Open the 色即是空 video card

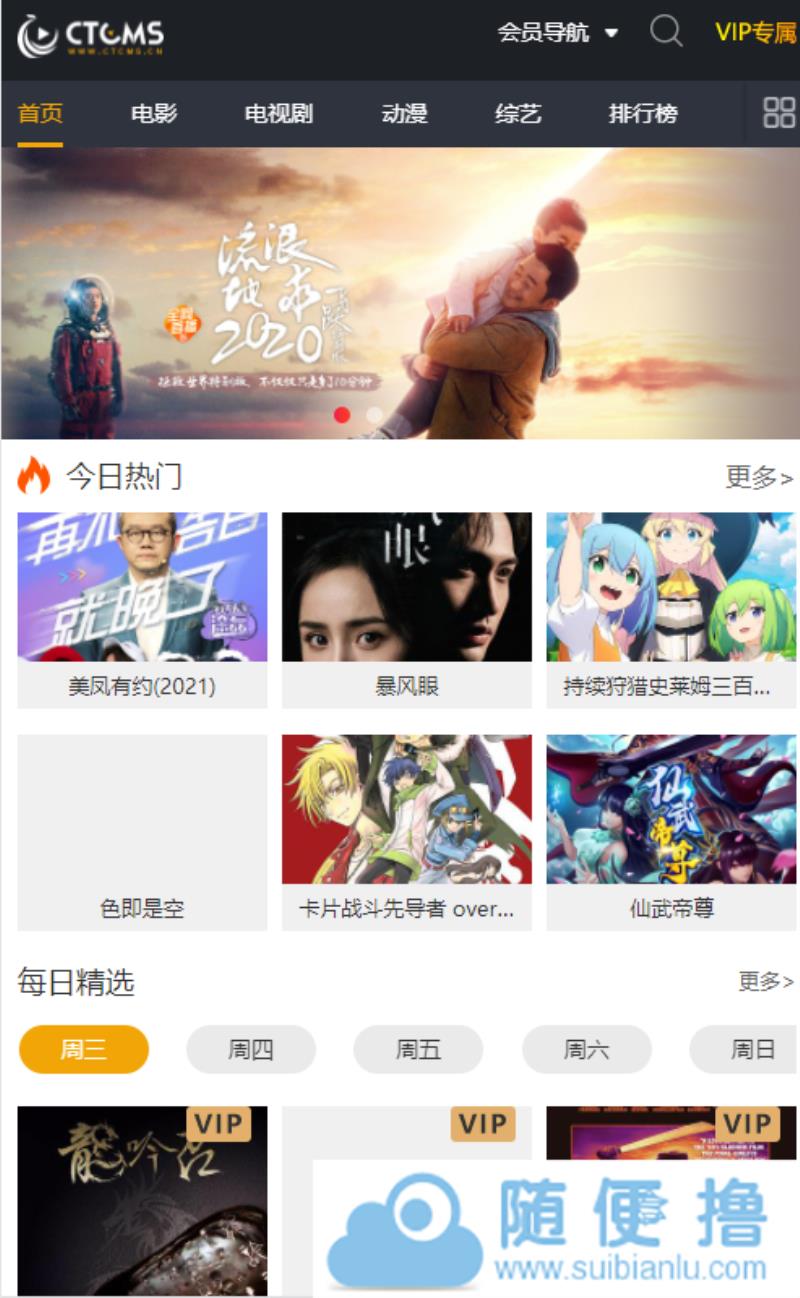(142, 832)
